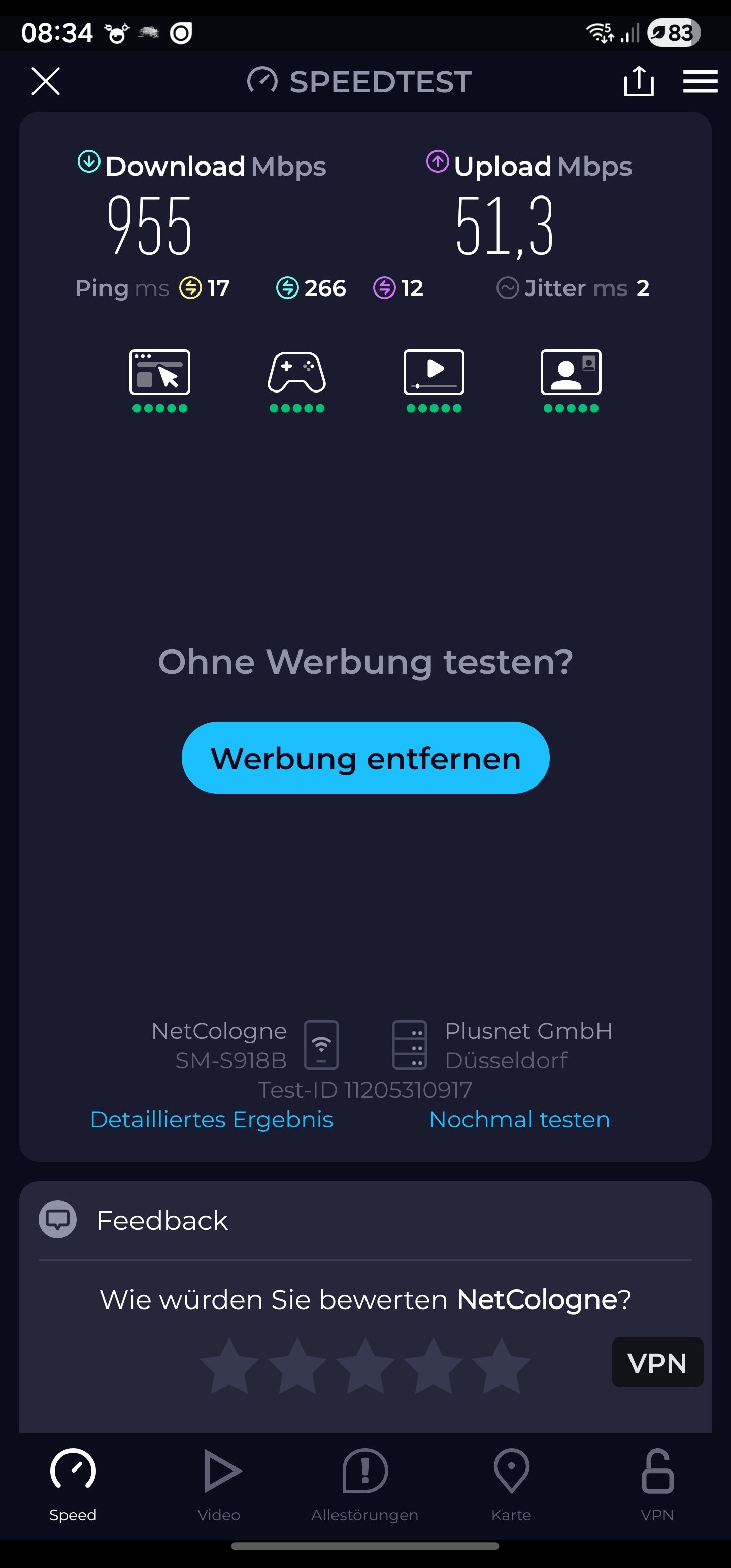Select the VPN tab in bottom navigation
The width and height of the screenshot is (731, 1568).
pyautogui.click(x=657, y=1483)
